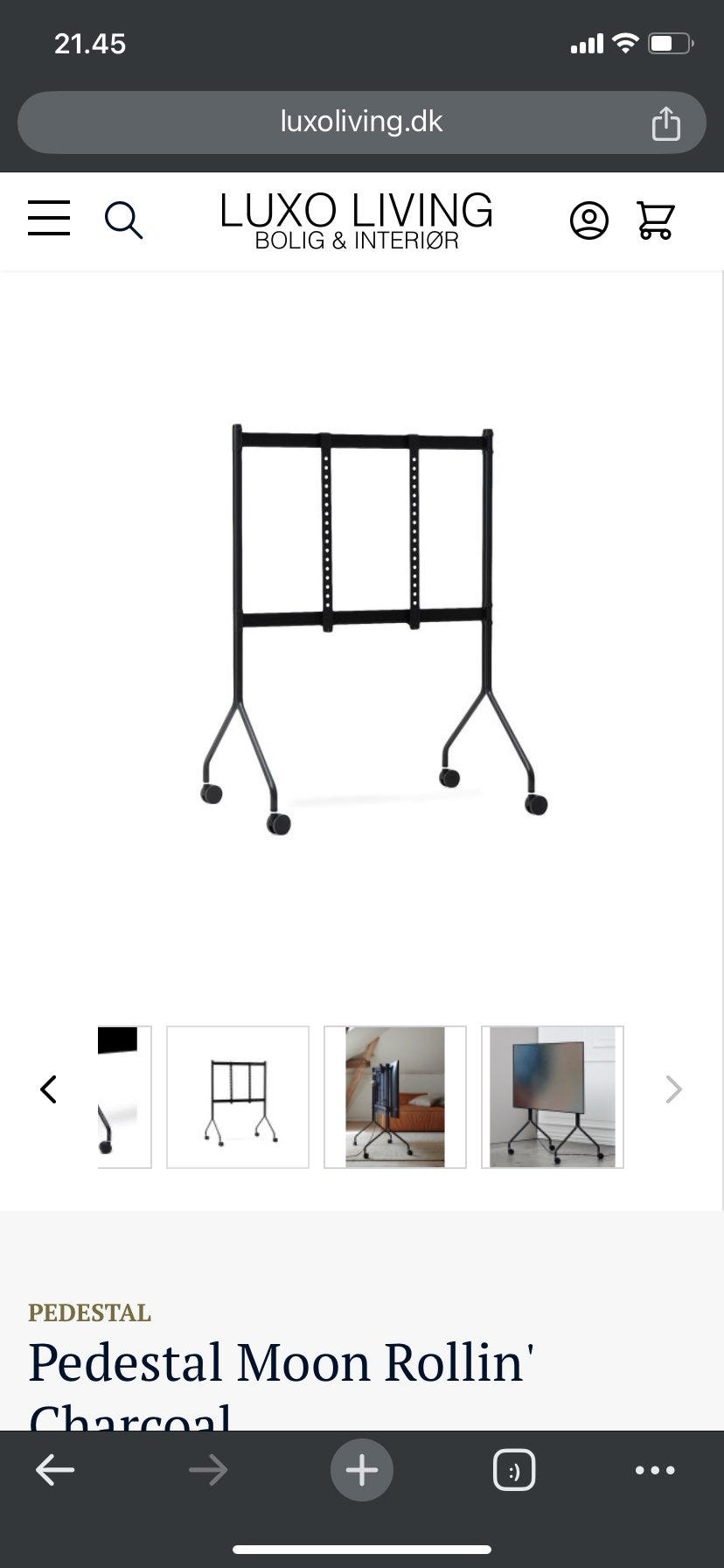Show previous product thumbnails
This screenshot has height=1568, width=724.
[x=49, y=1089]
